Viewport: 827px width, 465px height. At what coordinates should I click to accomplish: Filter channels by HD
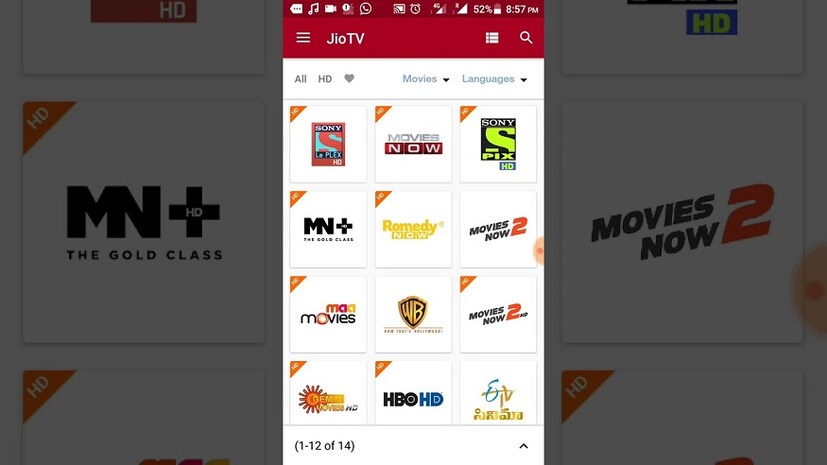(325, 79)
